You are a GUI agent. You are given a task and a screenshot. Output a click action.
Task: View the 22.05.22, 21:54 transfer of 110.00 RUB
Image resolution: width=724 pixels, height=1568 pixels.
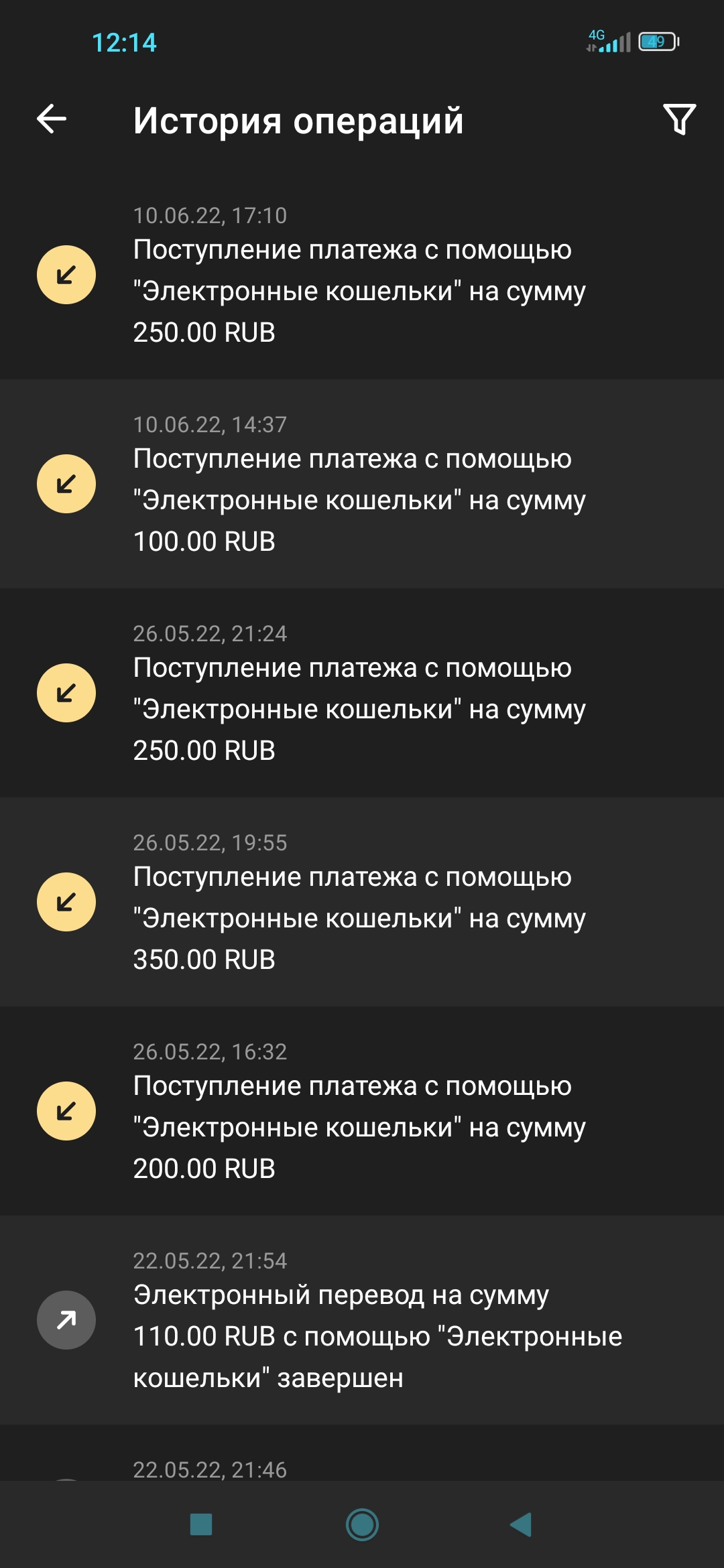(x=362, y=1321)
